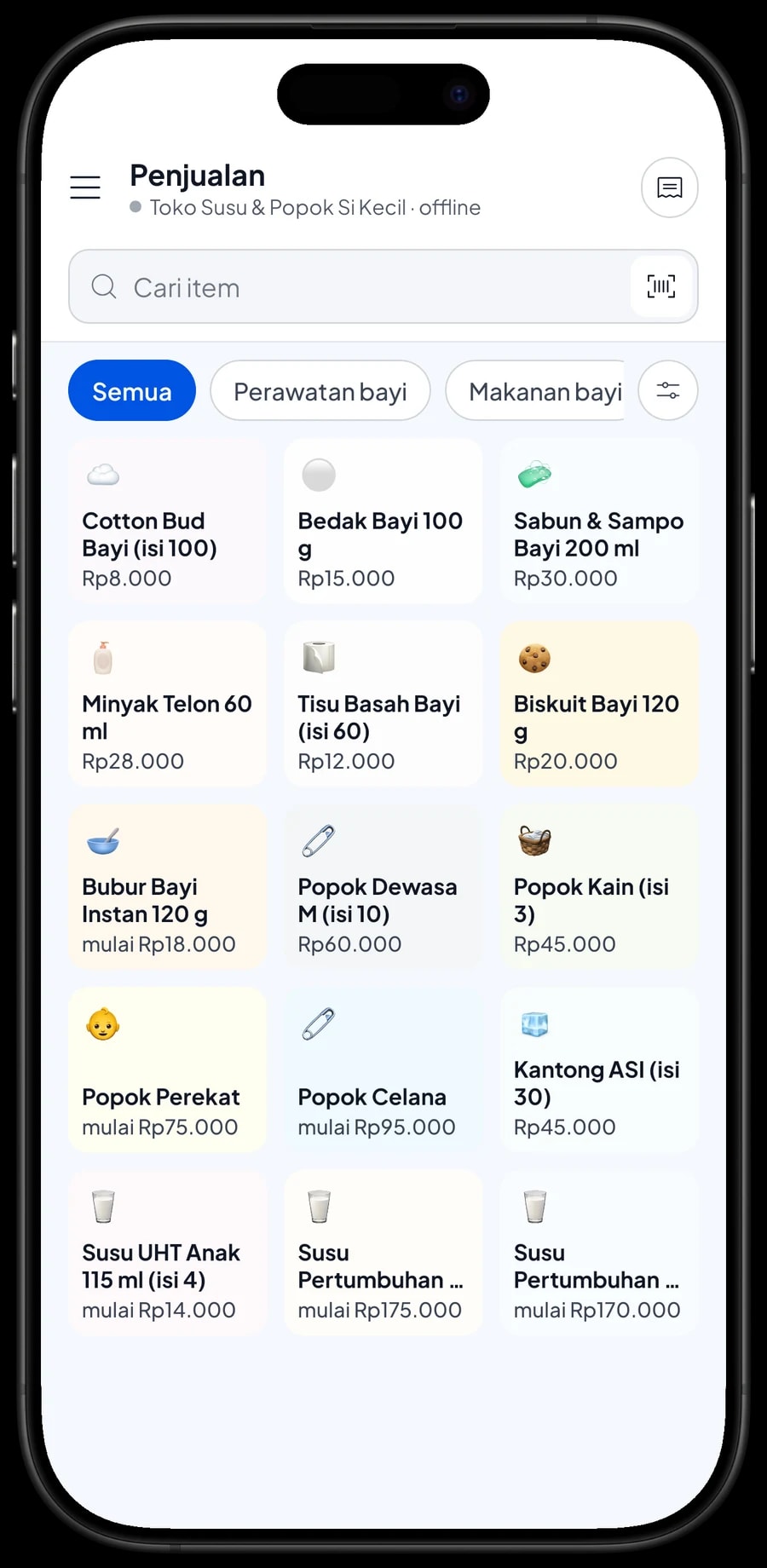Pick Minyak Telon 60 ml card
This screenshot has height=1568, width=767.
(x=167, y=704)
